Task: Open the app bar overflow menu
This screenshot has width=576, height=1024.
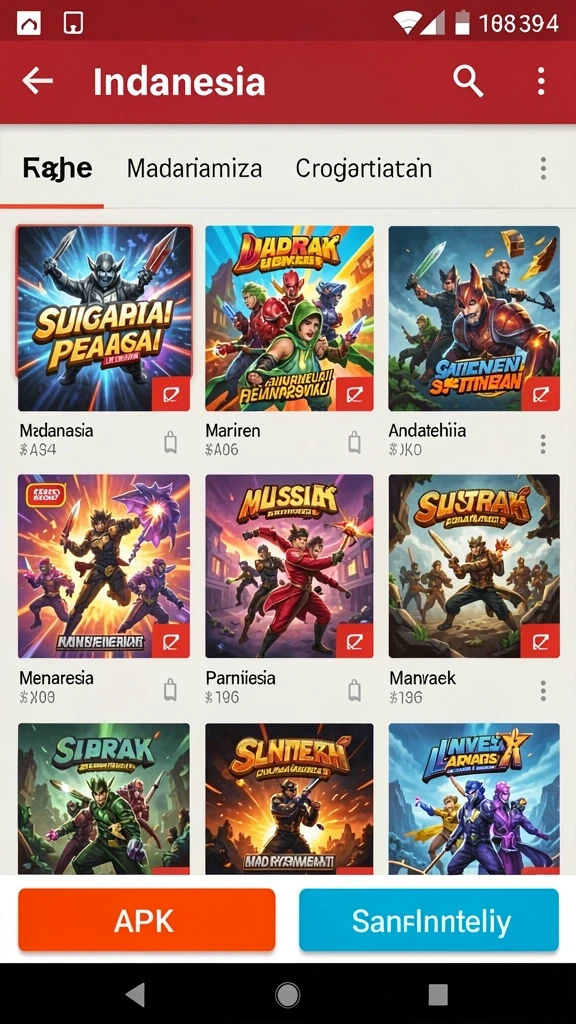Action: [x=541, y=82]
